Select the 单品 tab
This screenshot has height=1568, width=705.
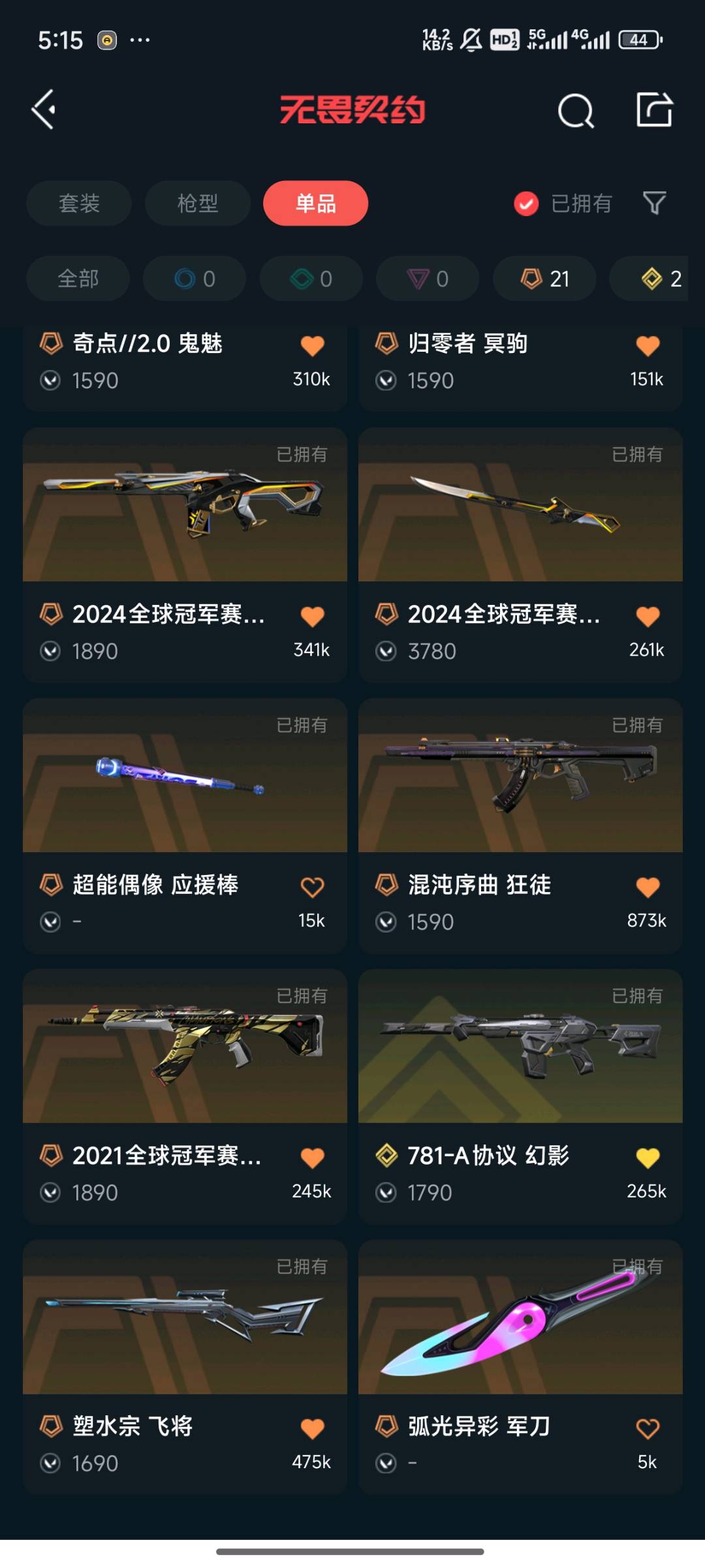pyautogui.click(x=315, y=204)
